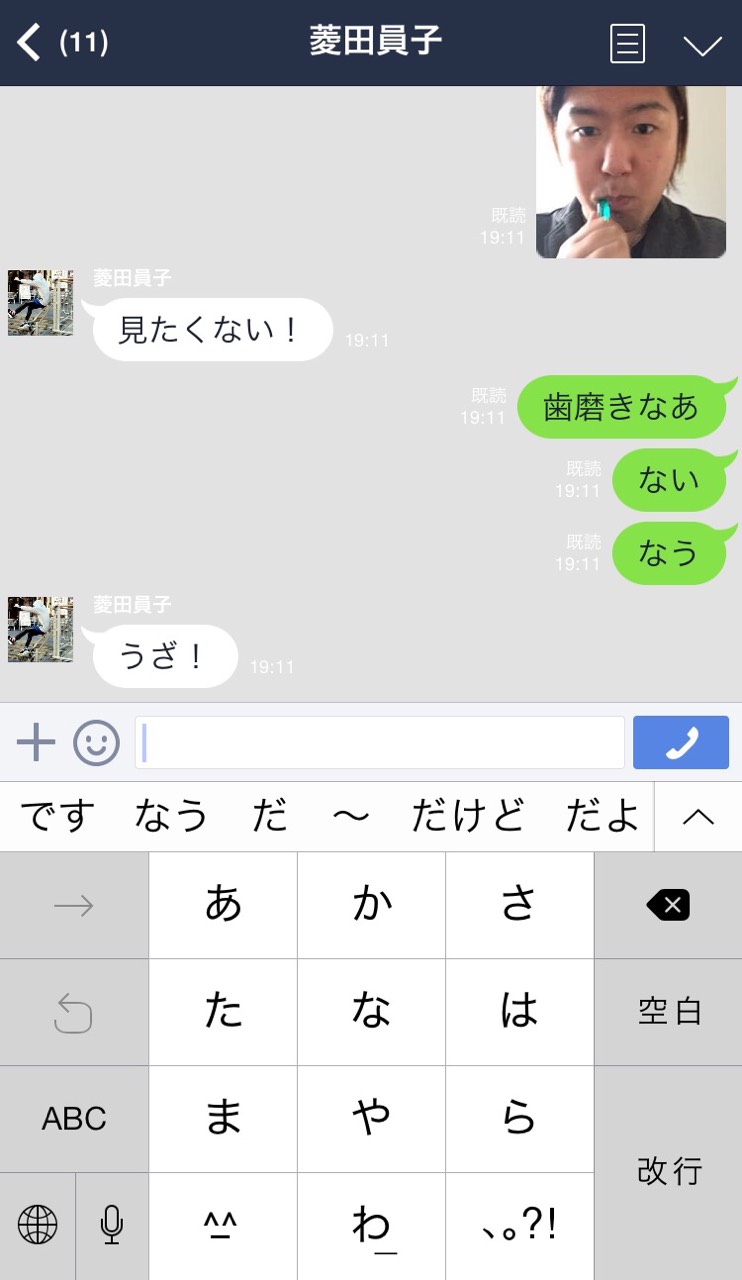Open the sent toothbrushing photo
This screenshot has width=742, height=1280.
[630, 172]
